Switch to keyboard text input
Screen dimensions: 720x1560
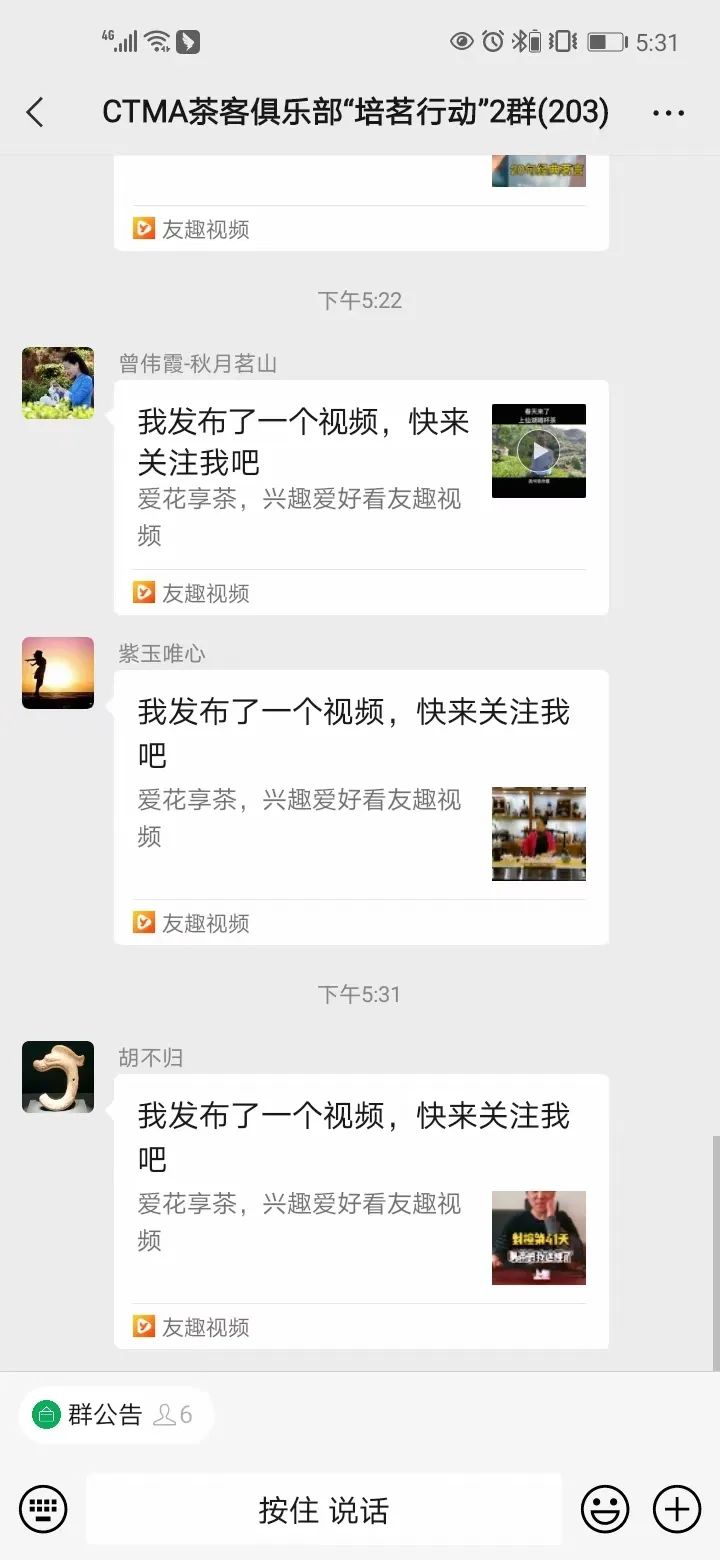[43, 1509]
